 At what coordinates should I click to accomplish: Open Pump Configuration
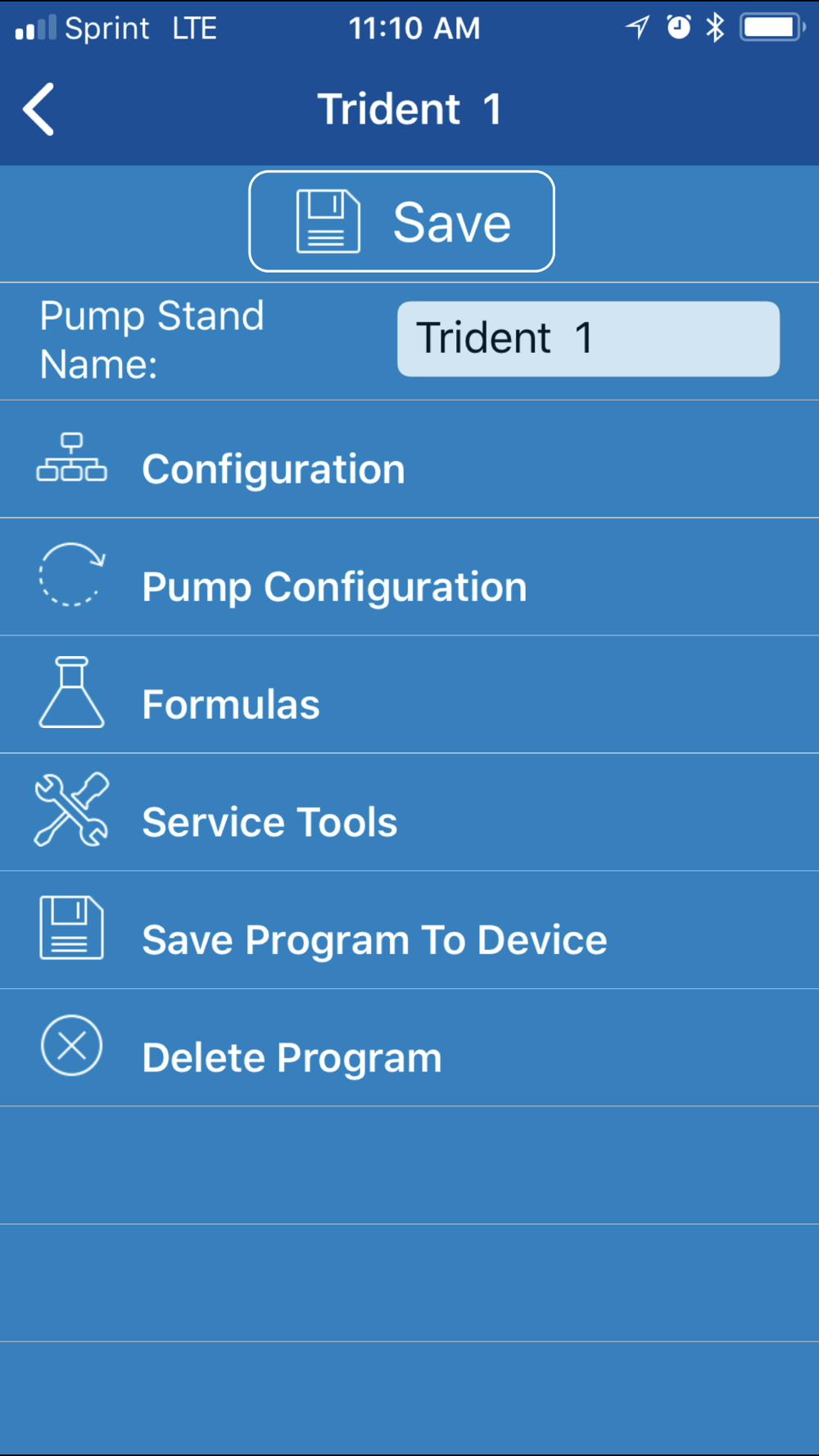tap(409, 577)
